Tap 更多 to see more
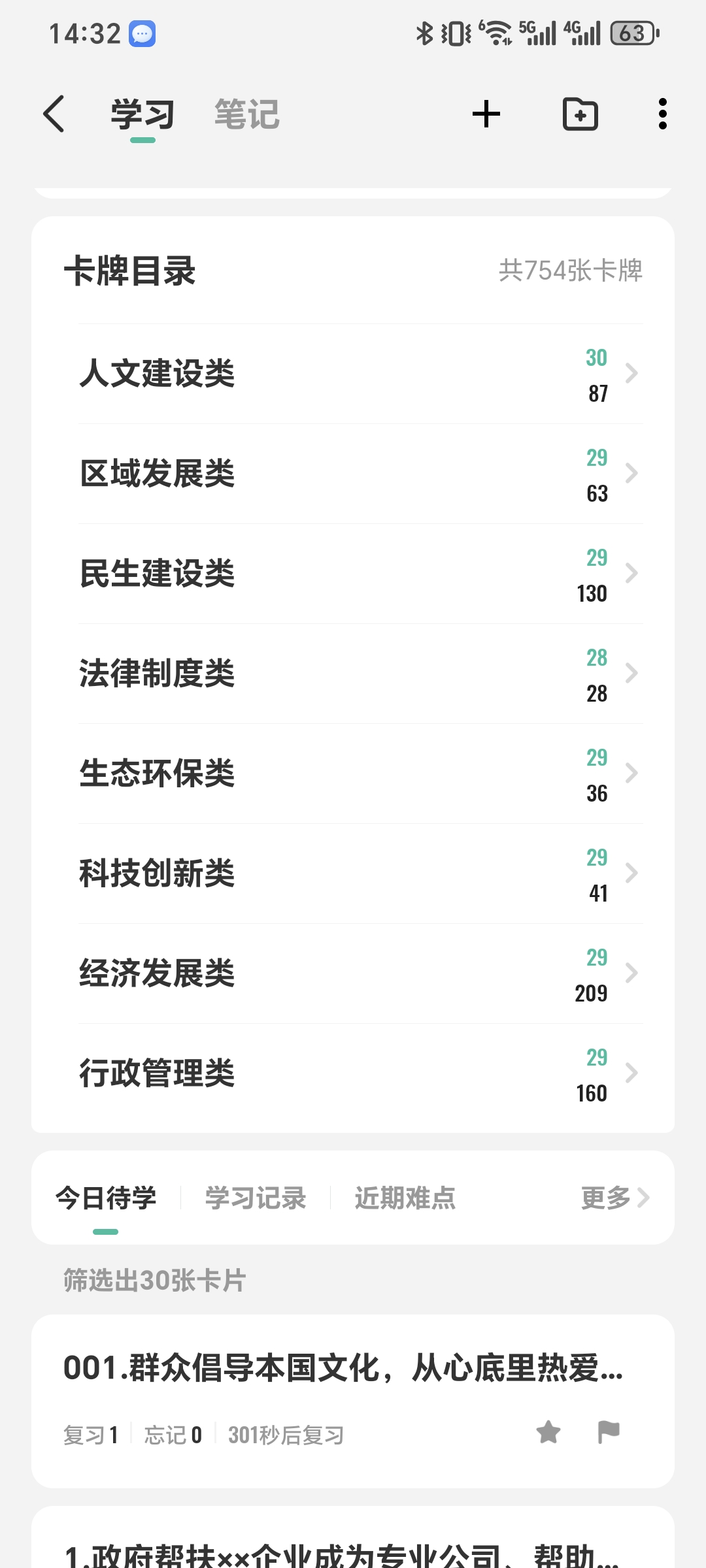Image resolution: width=706 pixels, height=1568 pixels. pos(614,1198)
